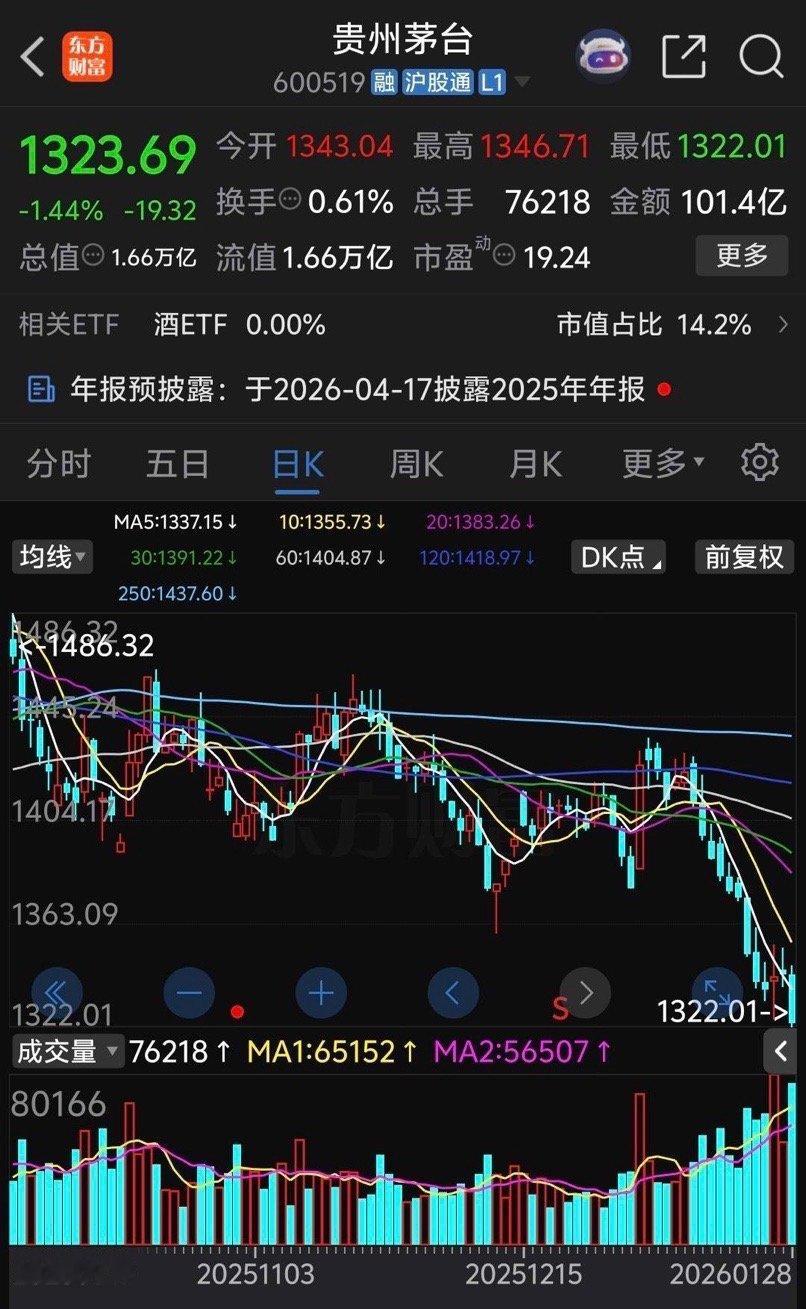Tap the back arrow at top left
The height and width of the screenshot is (1309, 806).
(29, 55)
